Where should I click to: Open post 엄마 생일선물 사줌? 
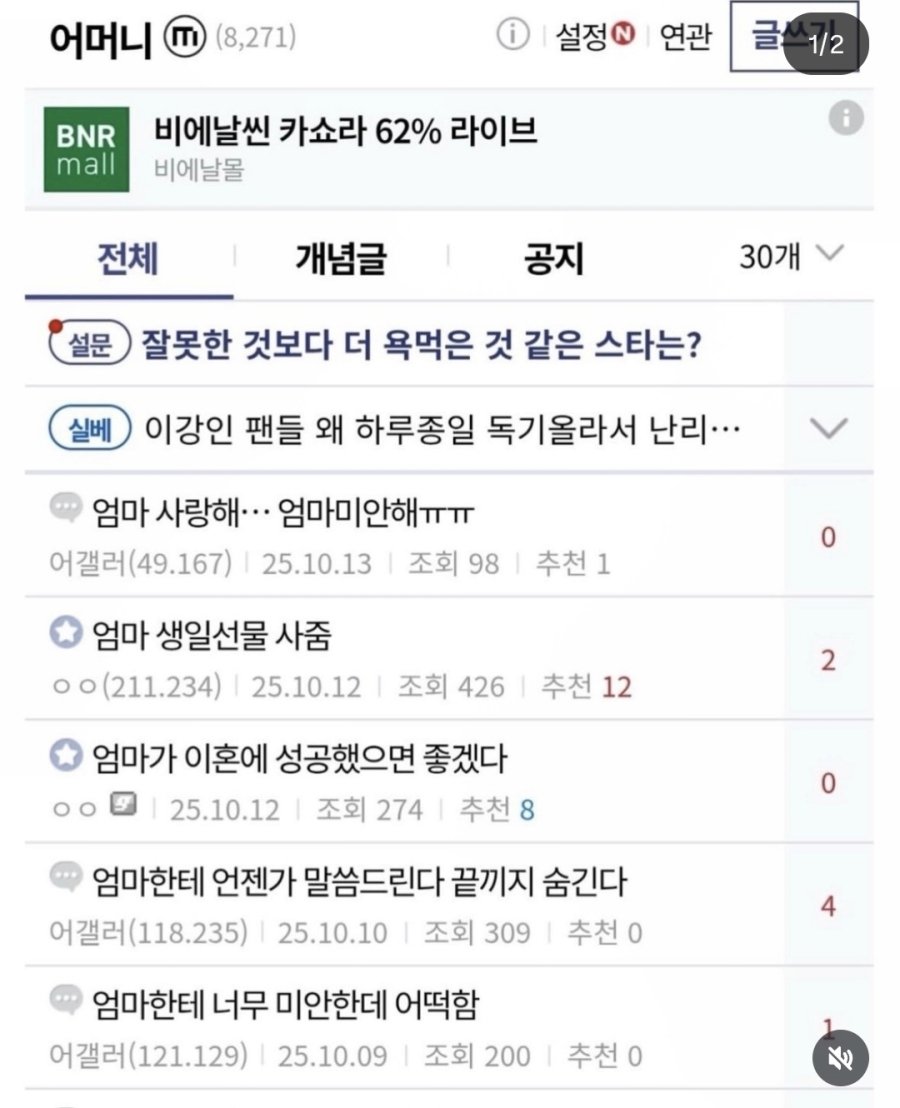tap(404, 659)
